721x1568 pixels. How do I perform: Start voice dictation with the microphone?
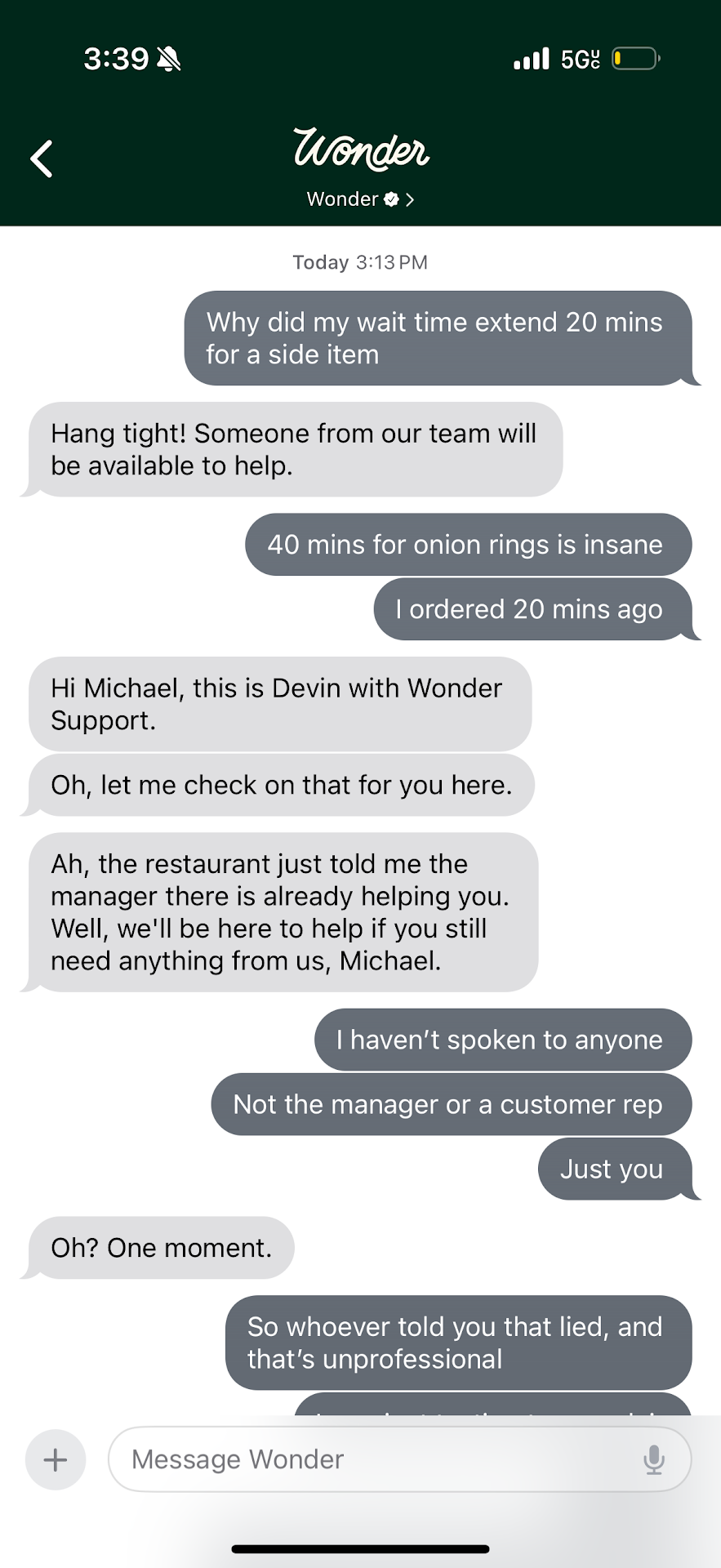click(x=654, y=1459)
